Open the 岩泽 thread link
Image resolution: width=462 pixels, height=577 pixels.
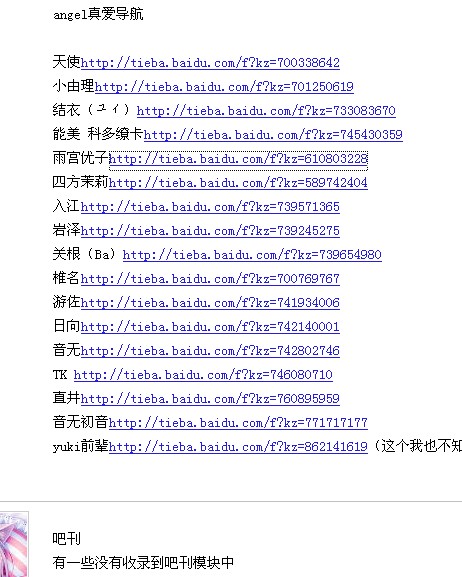[x=210, y=231]
